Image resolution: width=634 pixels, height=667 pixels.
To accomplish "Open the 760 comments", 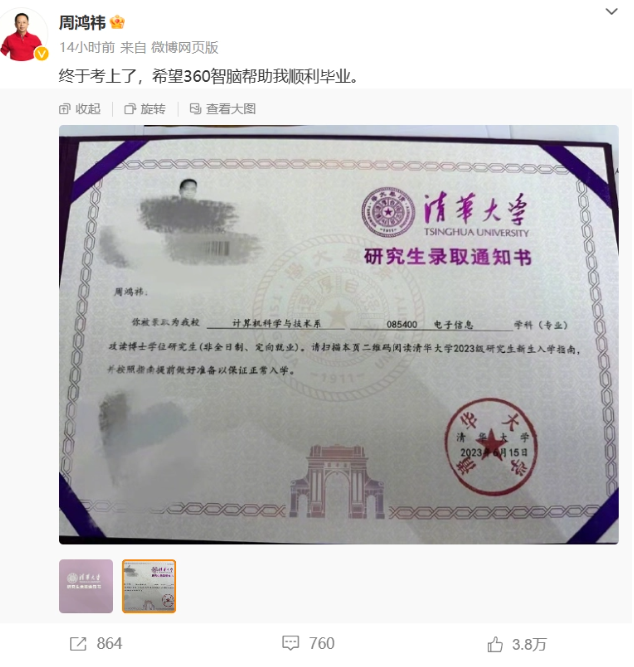I will pos(308,643).
